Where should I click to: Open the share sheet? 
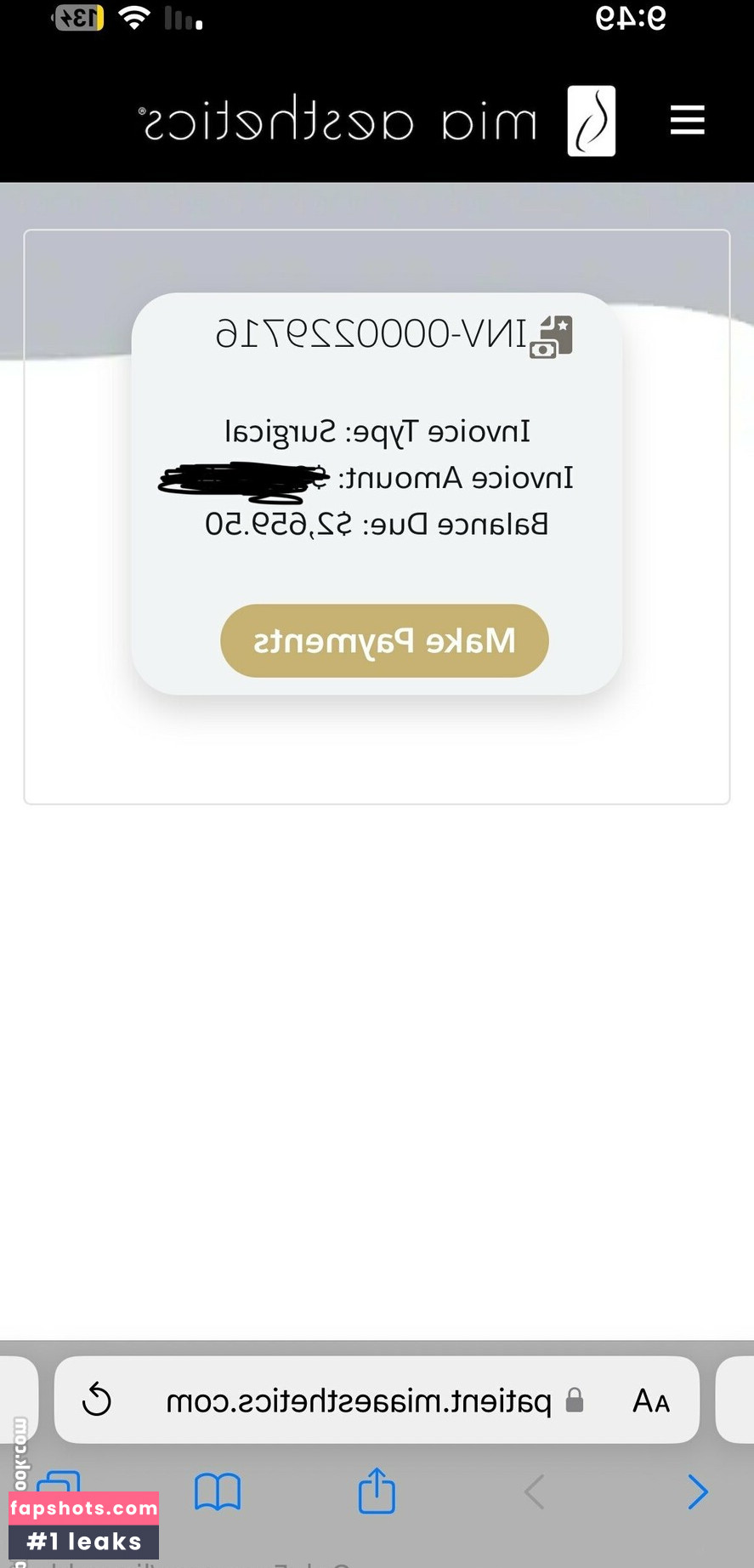coord(377,1491)
